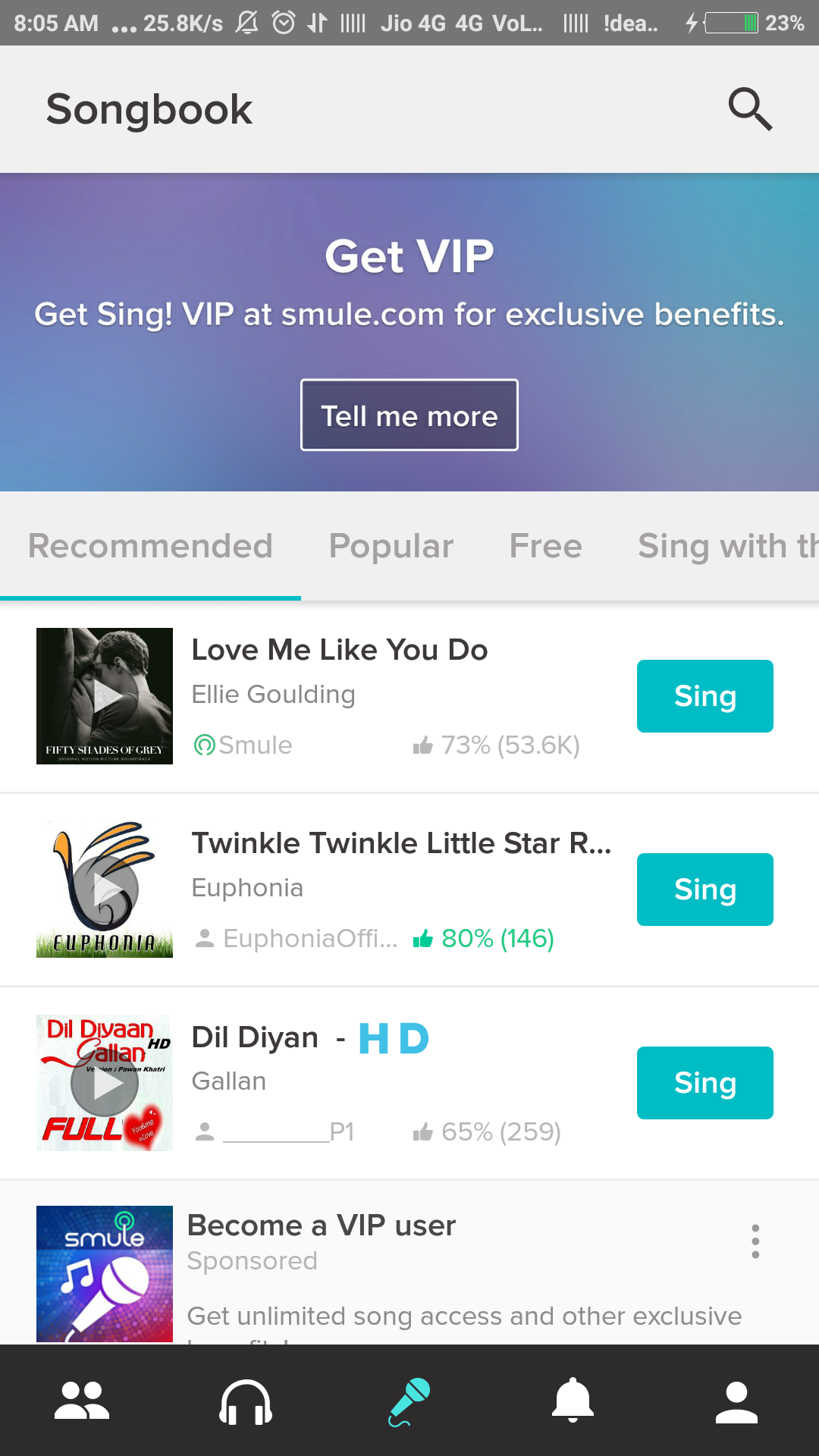Image resolution: width=819 pixels, height=1456 pixels.
Task: Tap the Tell me more button
Action: 409,416
